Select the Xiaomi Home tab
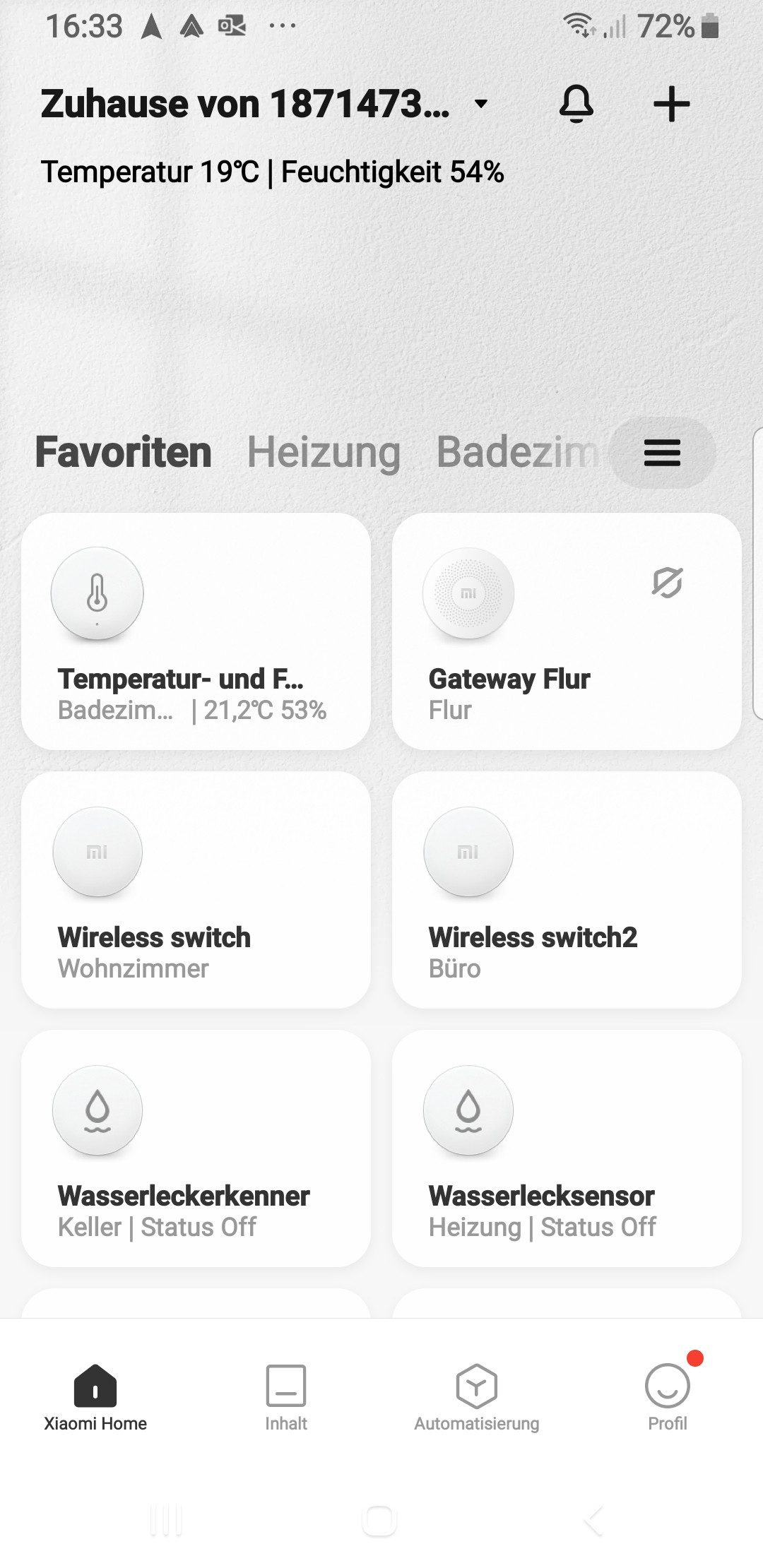 pyautogui.click(x=95, y=1397)
